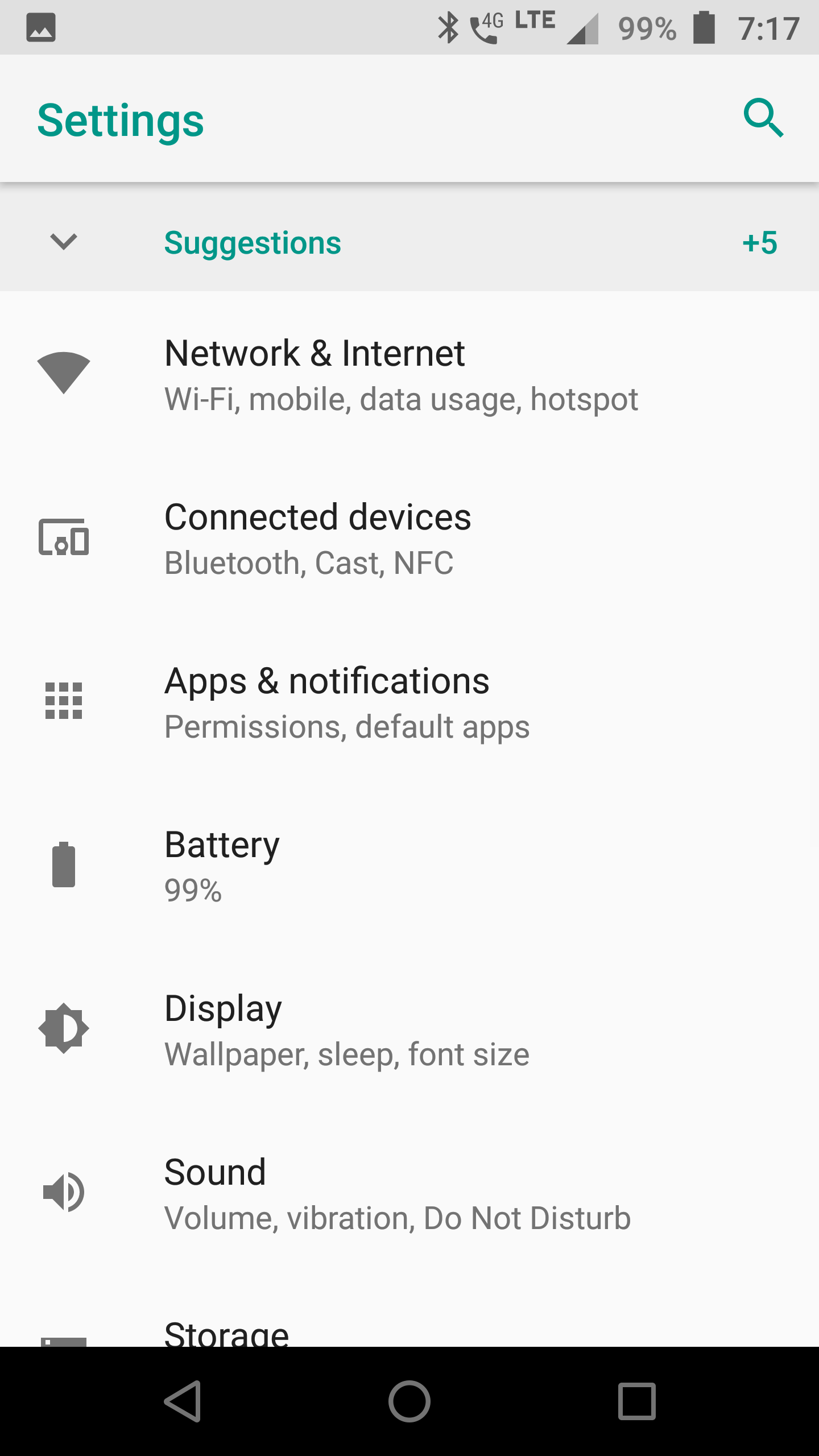Open Network & Internet settings
The image size is (819, 1456).
tap(409, 374)
